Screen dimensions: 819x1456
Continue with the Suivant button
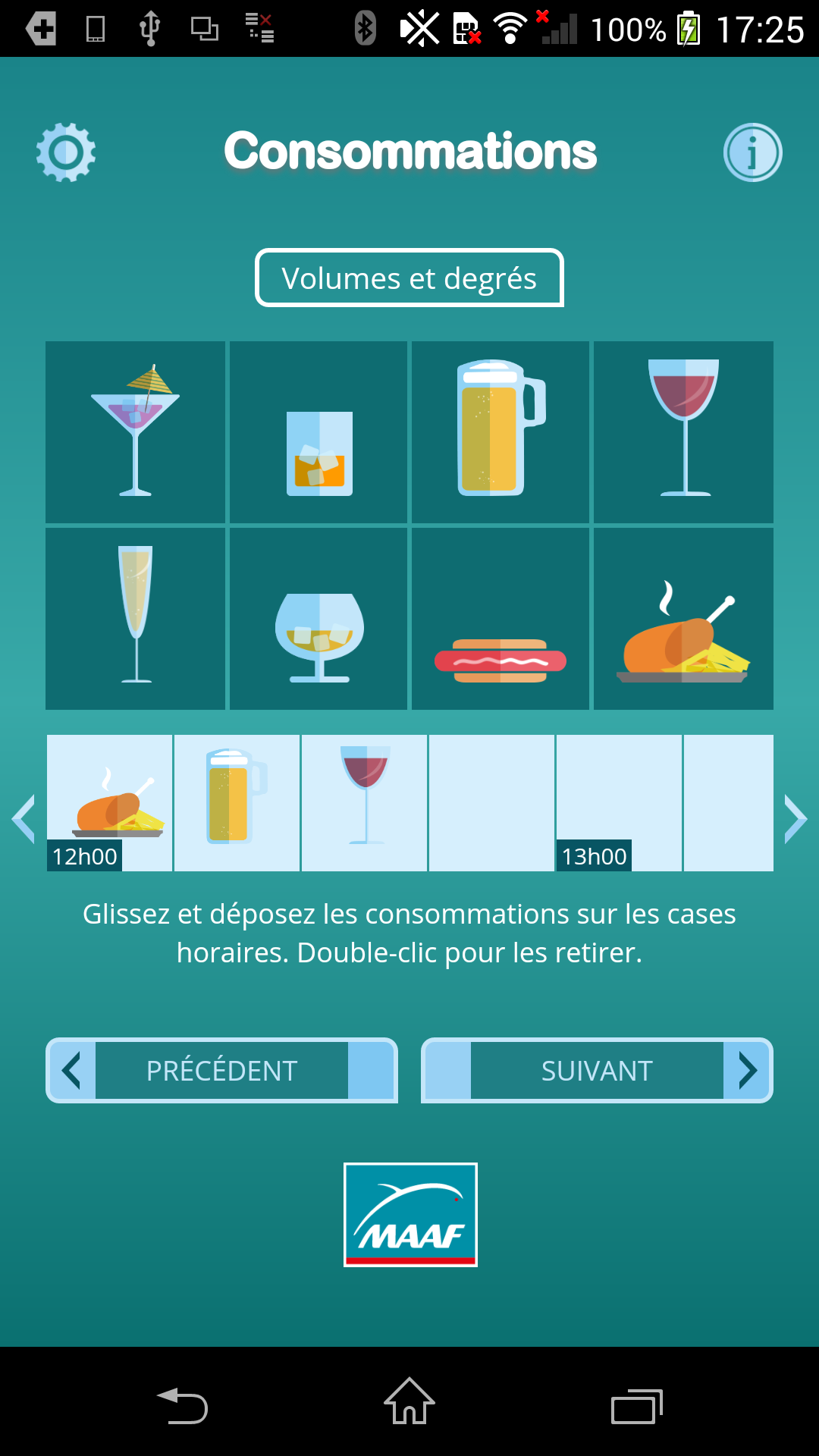pyautogui.click(x=597, y=1070)
